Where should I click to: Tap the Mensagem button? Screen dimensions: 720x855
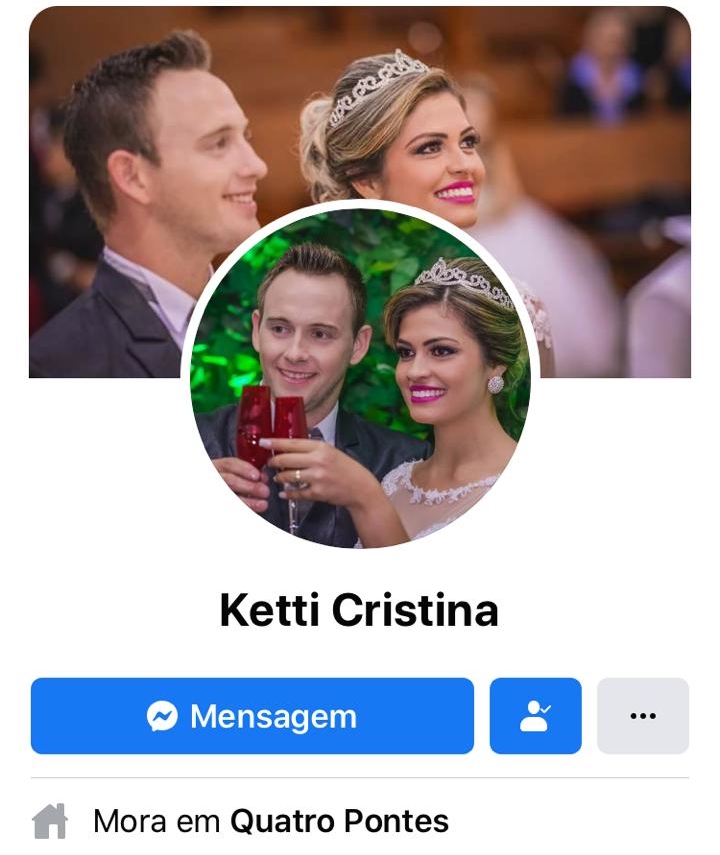pos(252,716)
